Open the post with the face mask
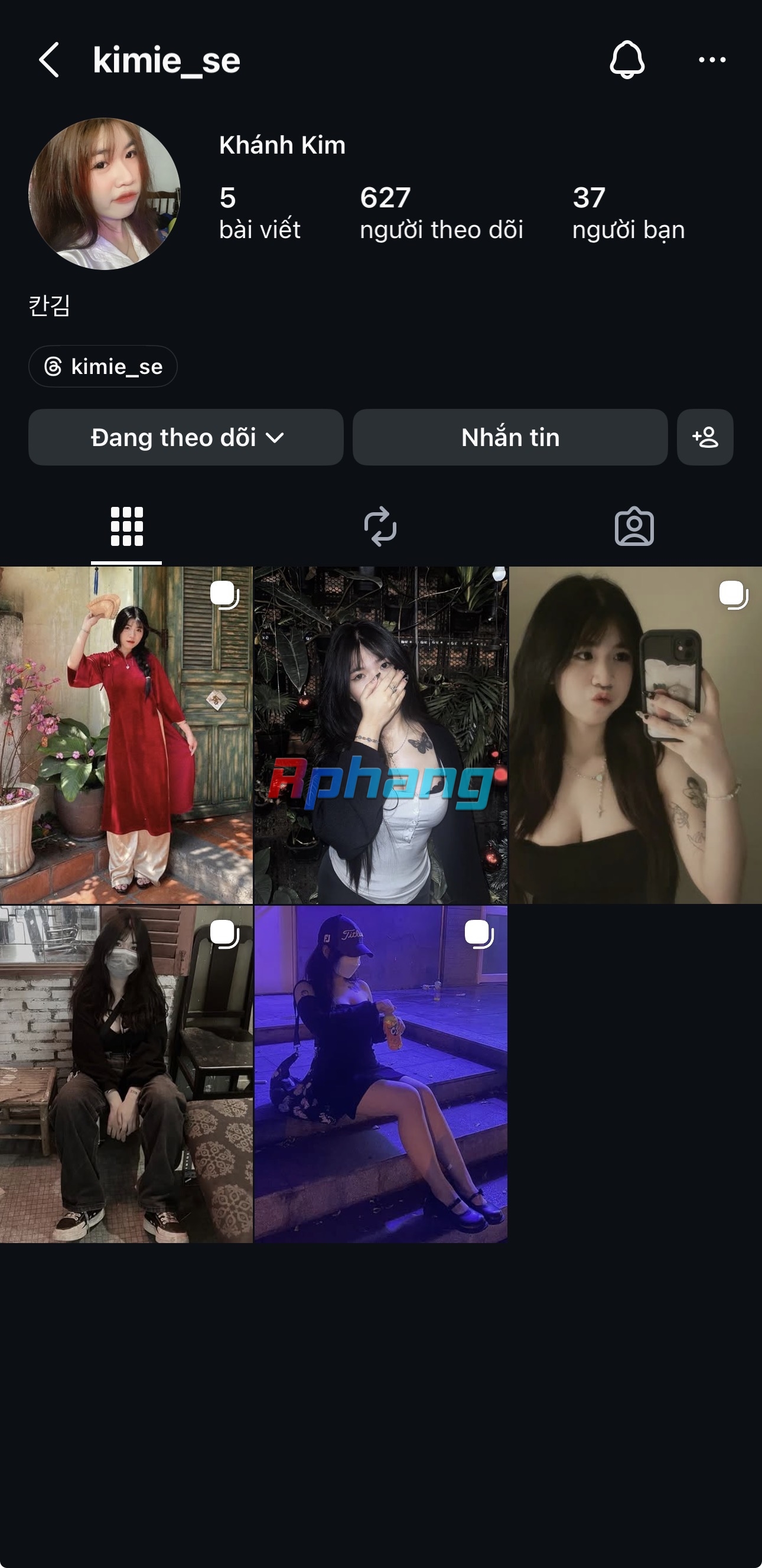The width and height of the screenshot is (762, 1568). tap(126, 1073)
